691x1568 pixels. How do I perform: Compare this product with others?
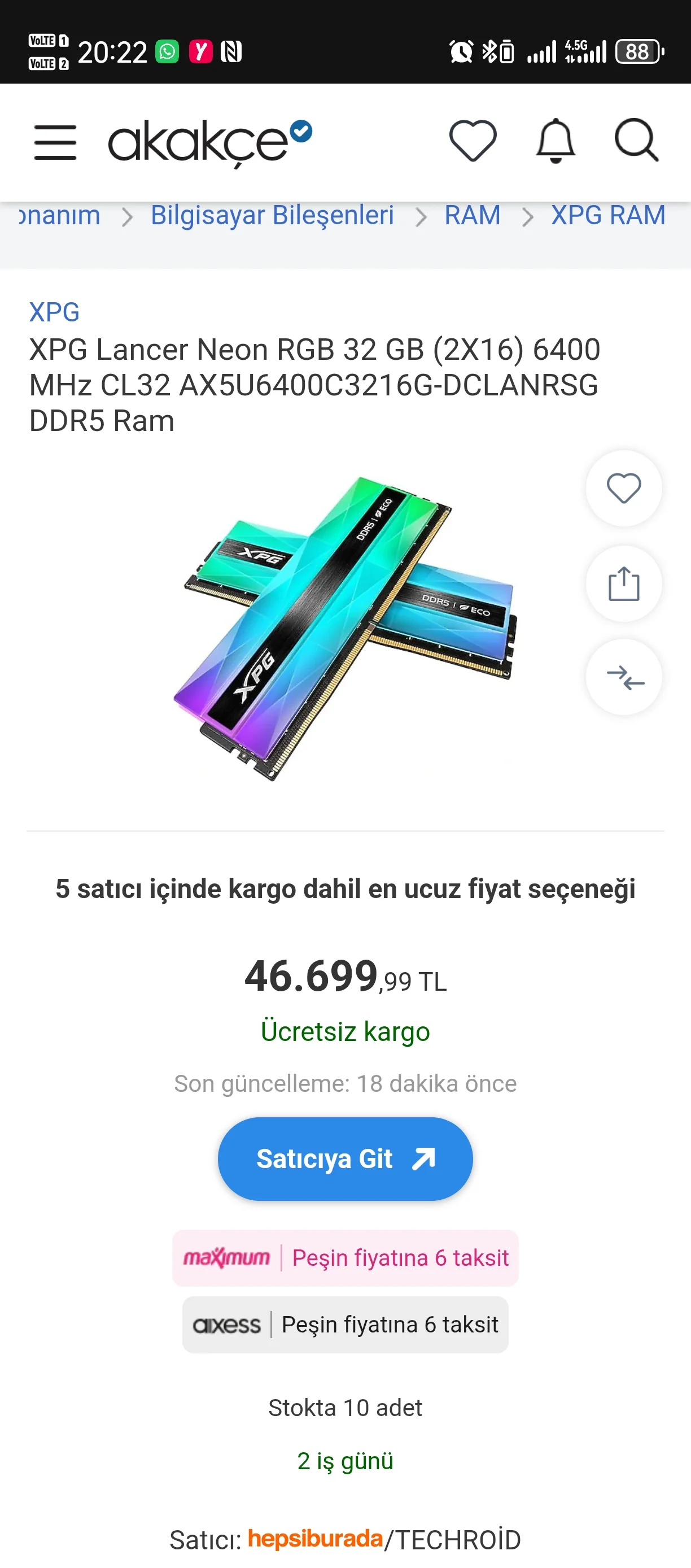click(x=623, y=677)
